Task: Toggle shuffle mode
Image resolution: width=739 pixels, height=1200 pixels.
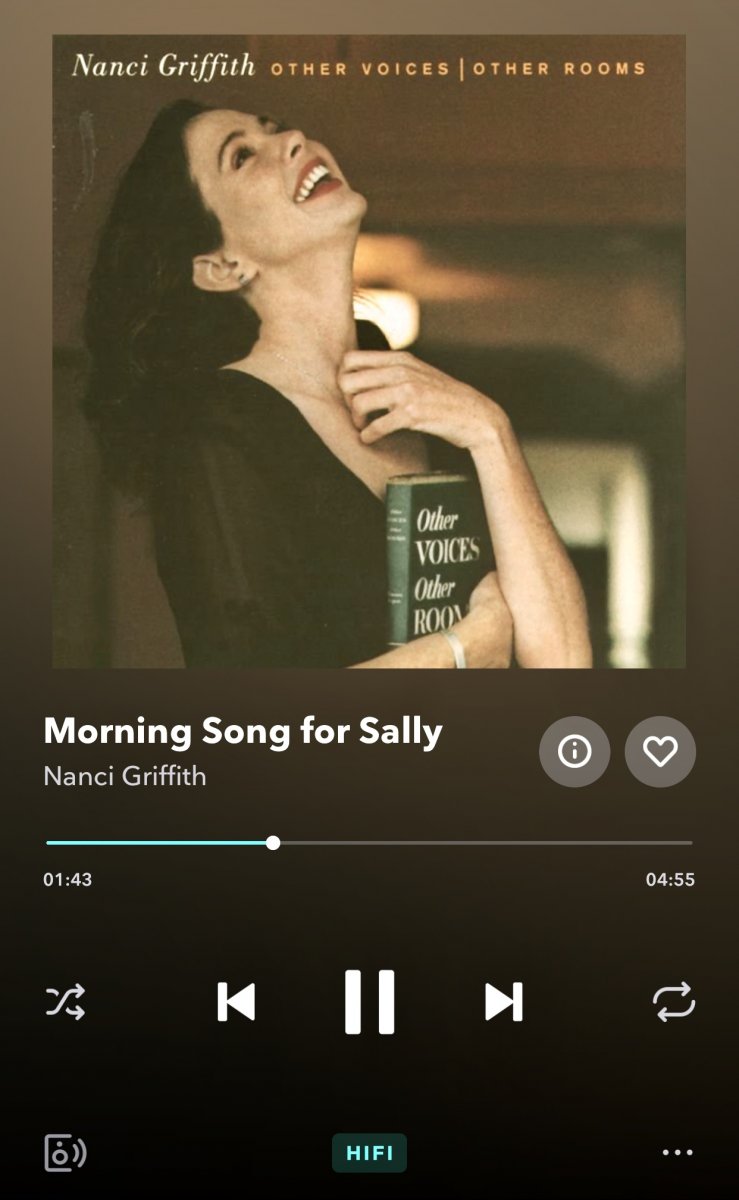Action: pos(66,1001)
